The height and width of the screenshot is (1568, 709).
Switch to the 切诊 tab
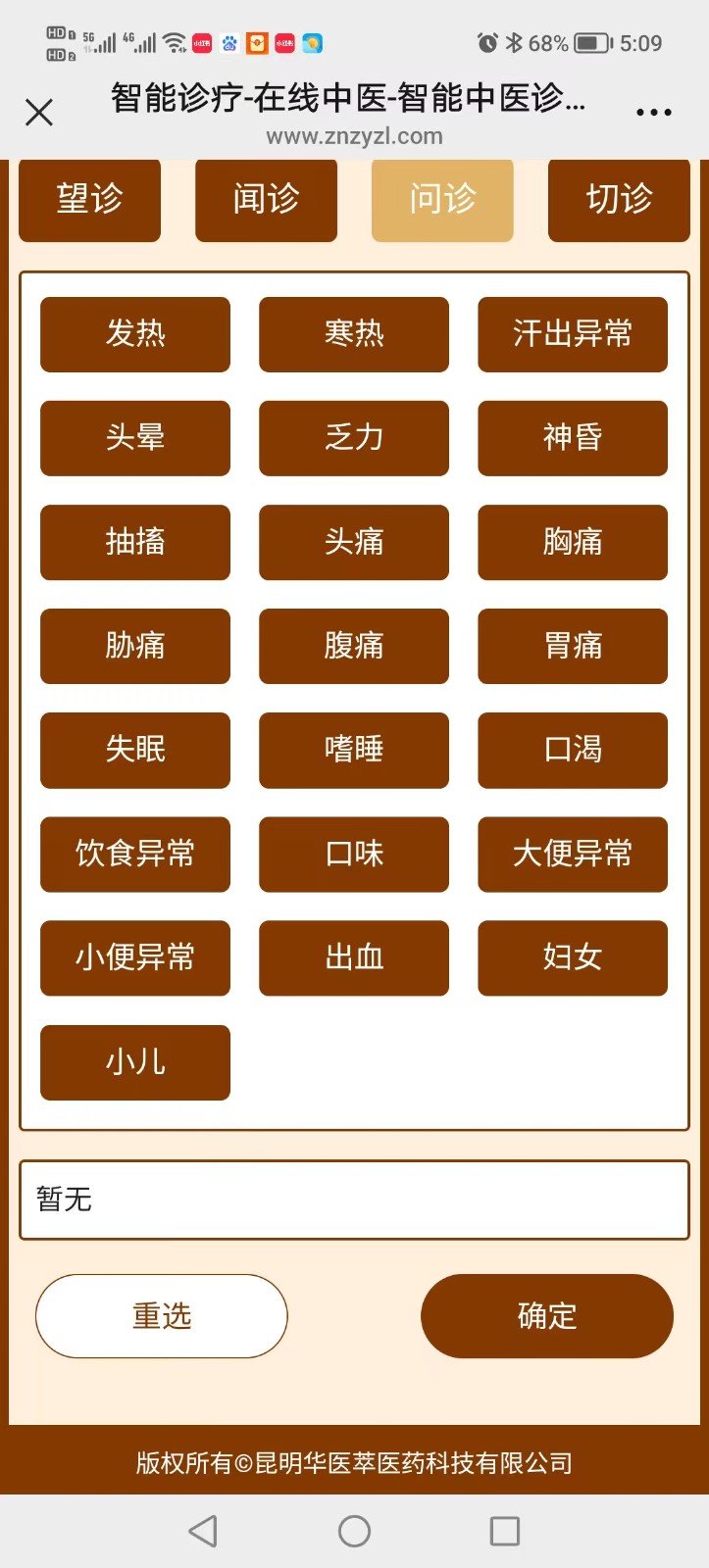click(619, 199)
